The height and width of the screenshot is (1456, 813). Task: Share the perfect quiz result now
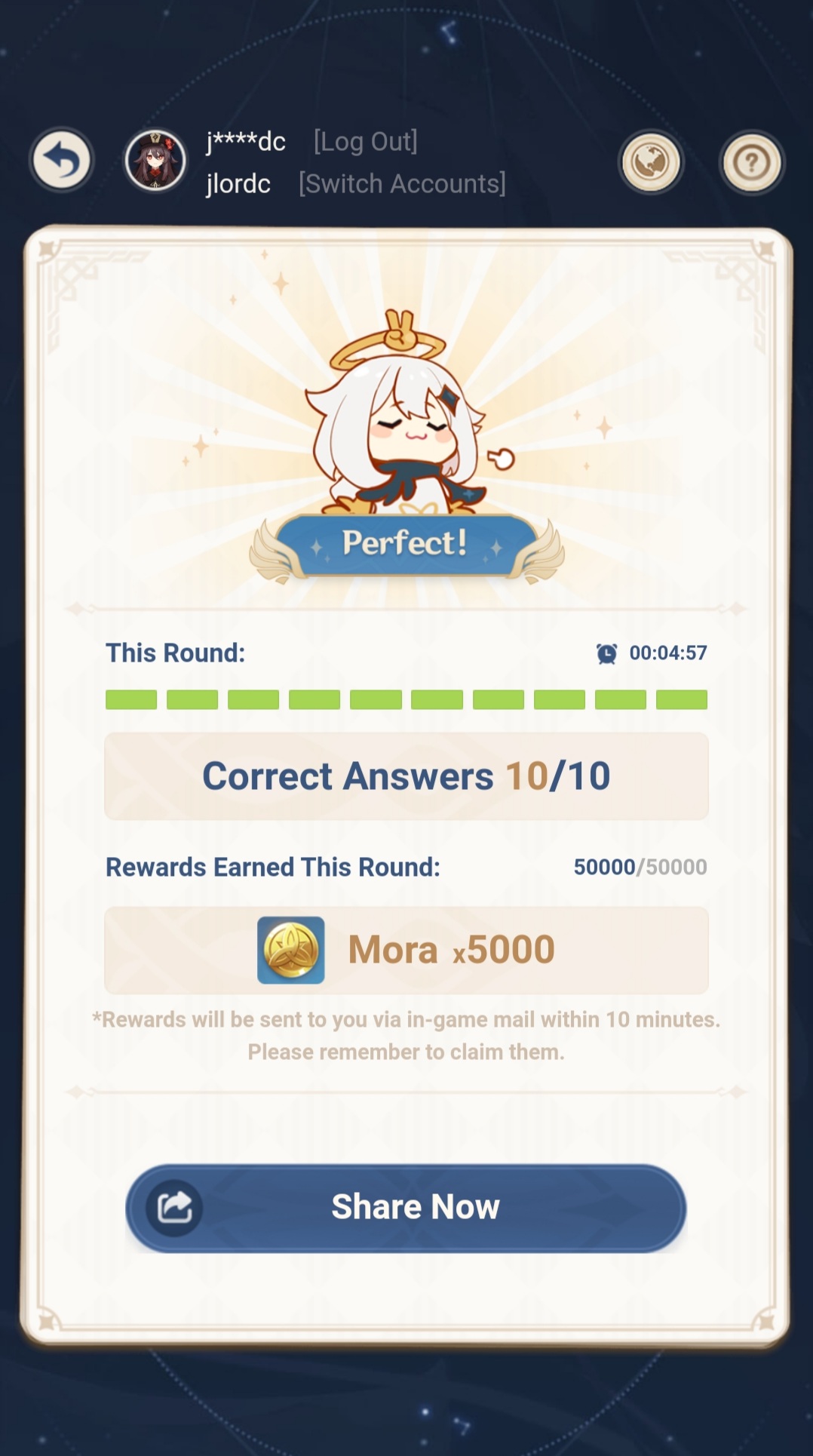[x=406, y=1207]
